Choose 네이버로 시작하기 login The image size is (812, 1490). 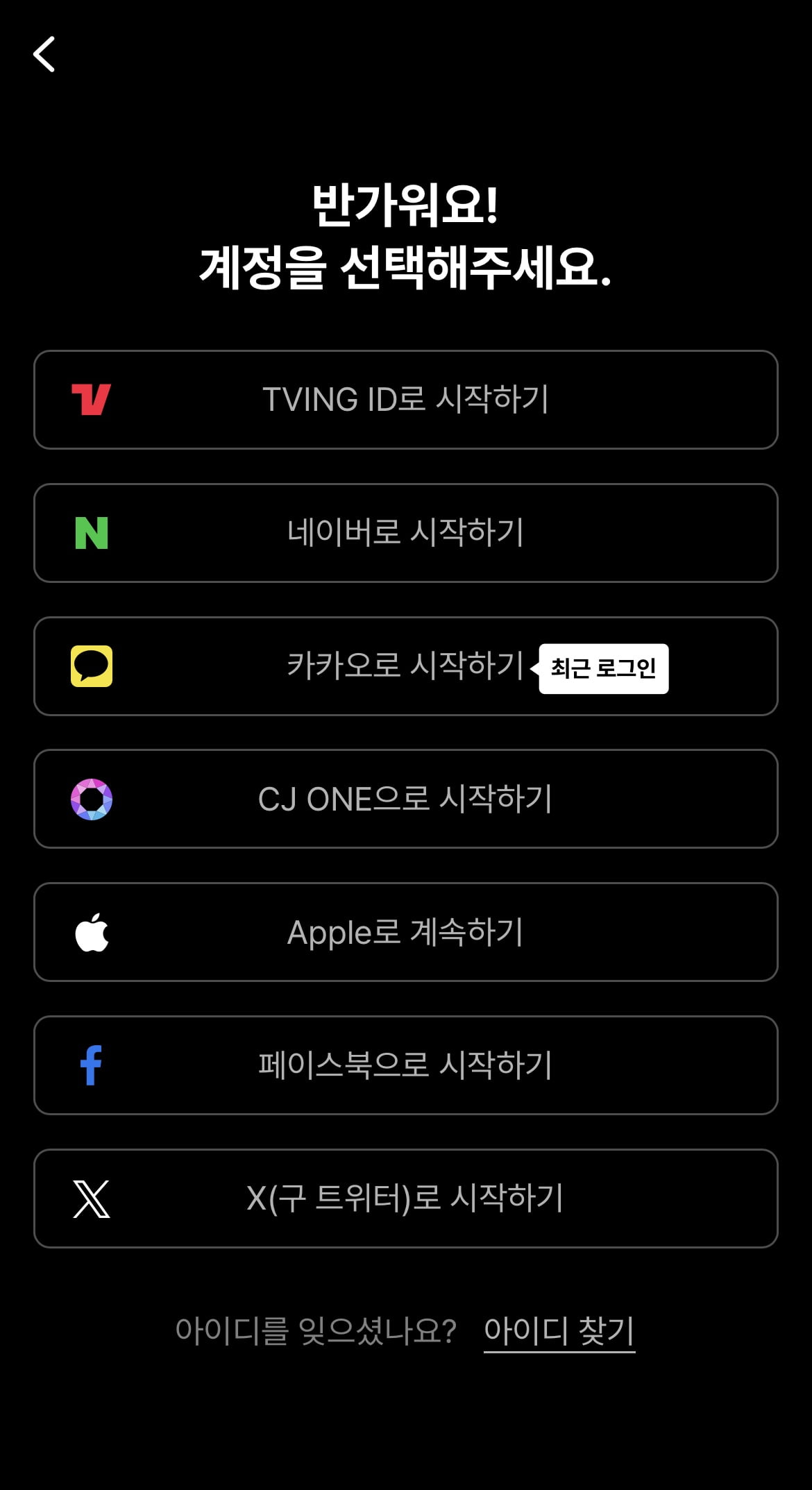(405, 533)
